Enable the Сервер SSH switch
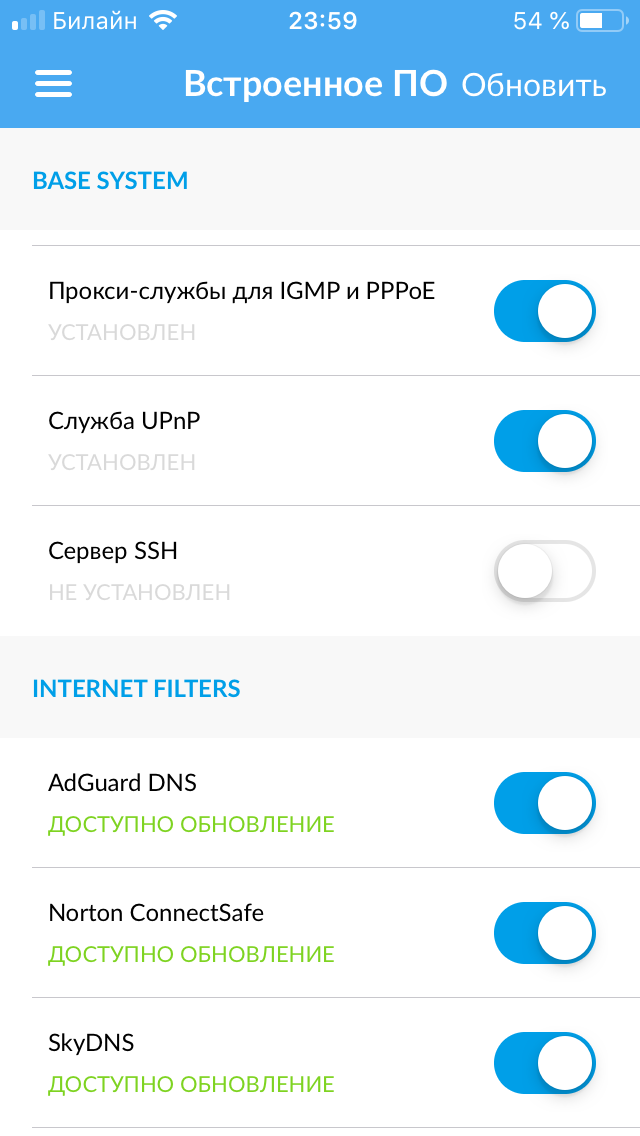 coord(545,571)
